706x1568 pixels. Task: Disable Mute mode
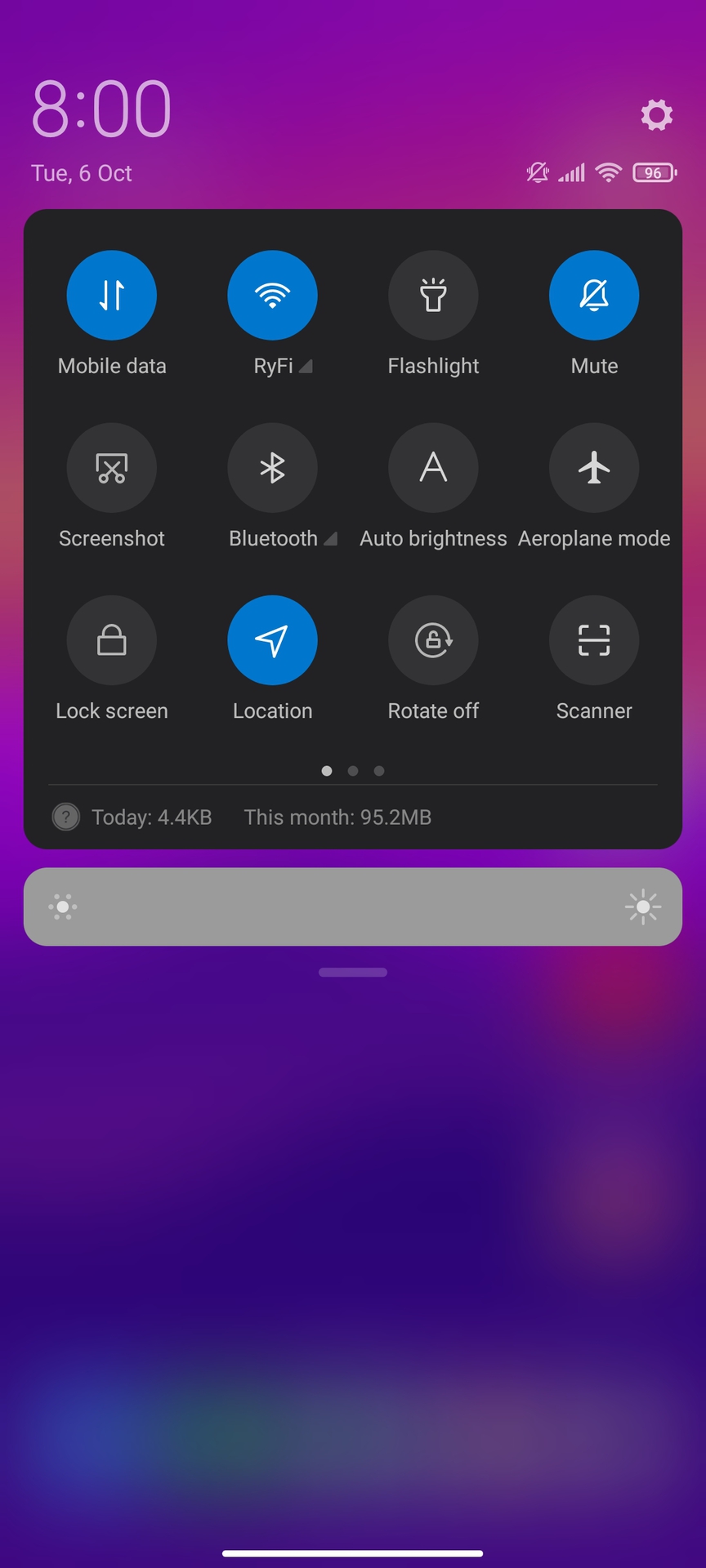pyautogui.click(x=594, y=295)
